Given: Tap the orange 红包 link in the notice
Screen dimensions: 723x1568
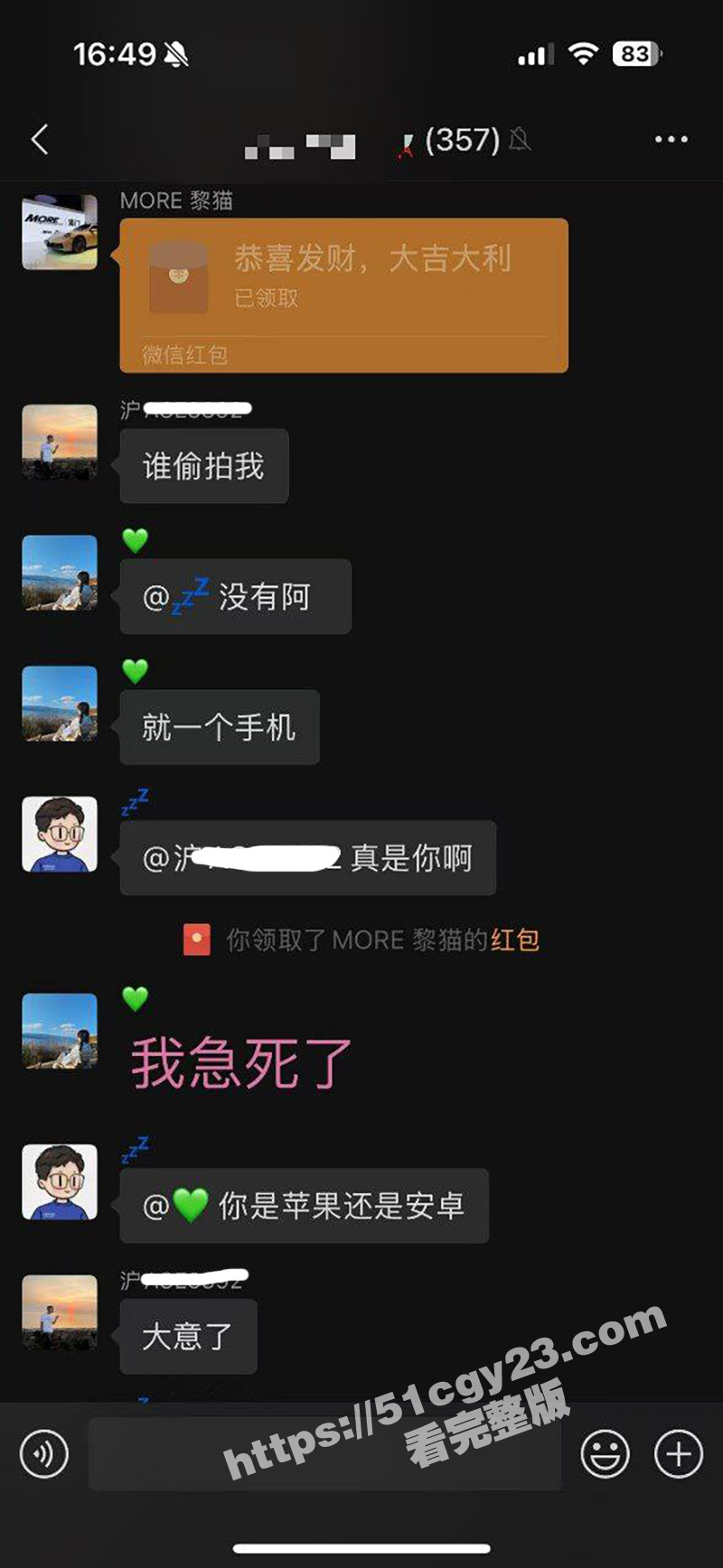Looking at the screenshot, I should tap(515, 940).
